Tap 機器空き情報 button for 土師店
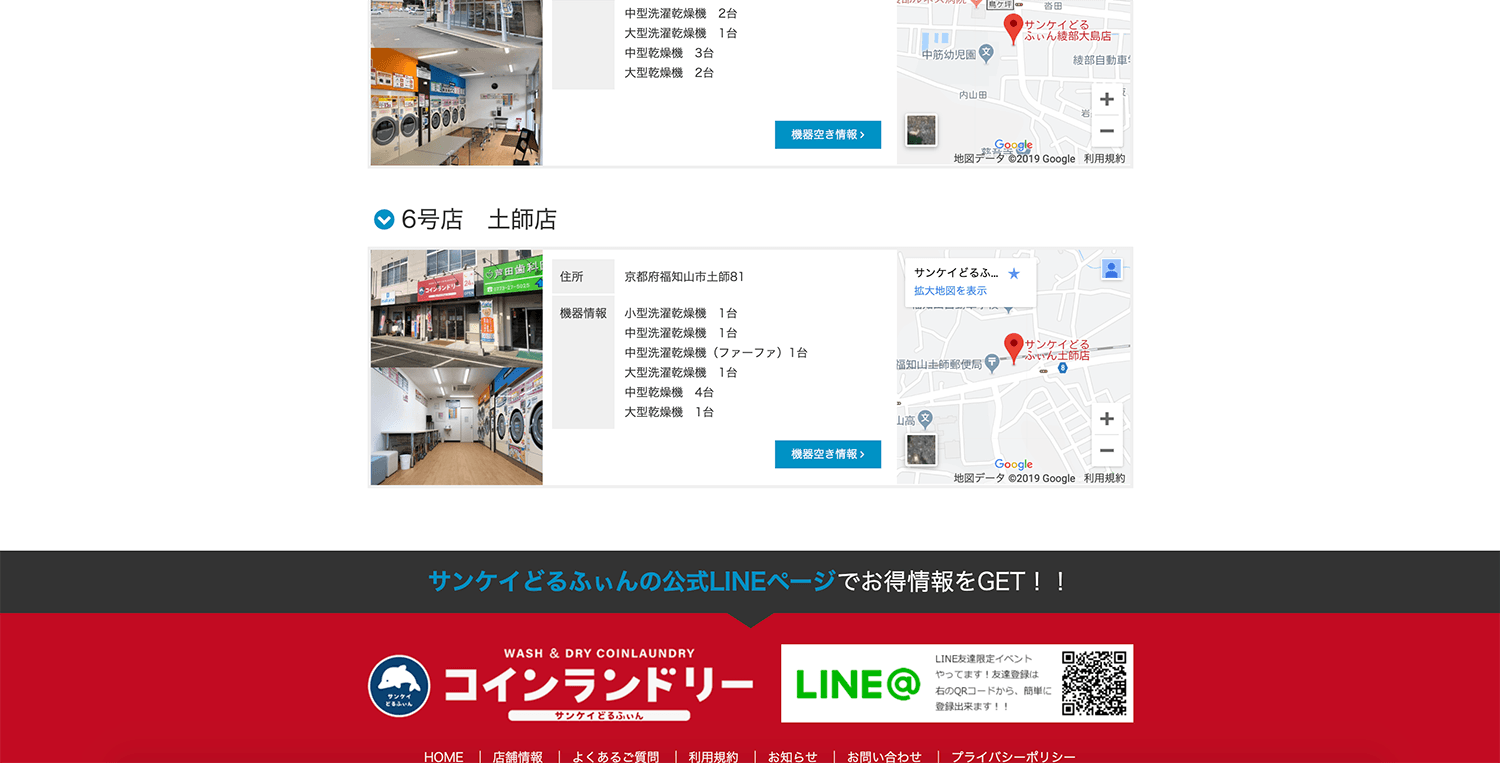Image resolution: width=1500 pixels, height=763 pixels. 827,454
